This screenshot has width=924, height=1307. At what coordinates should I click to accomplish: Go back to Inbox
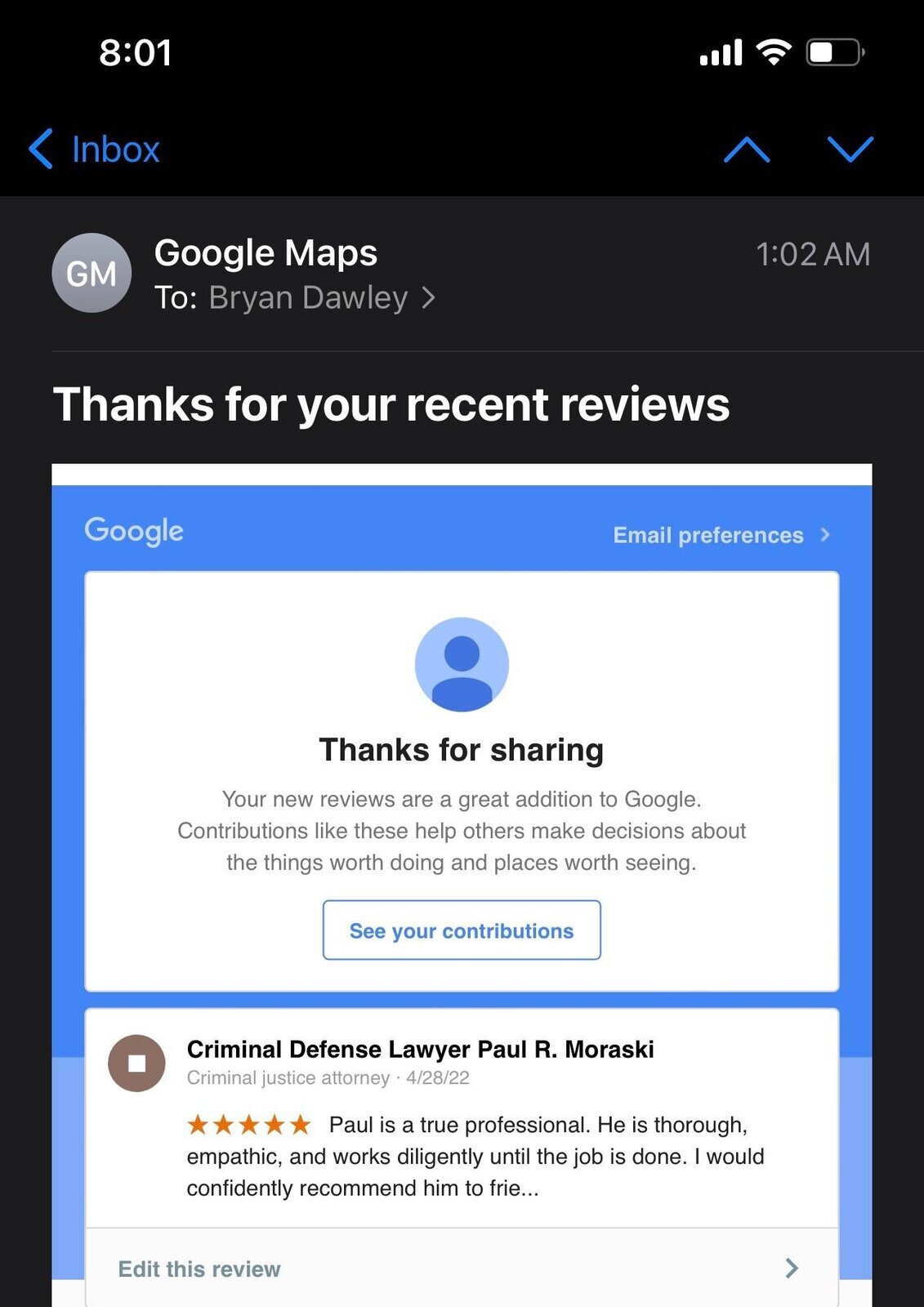[95, 149]
